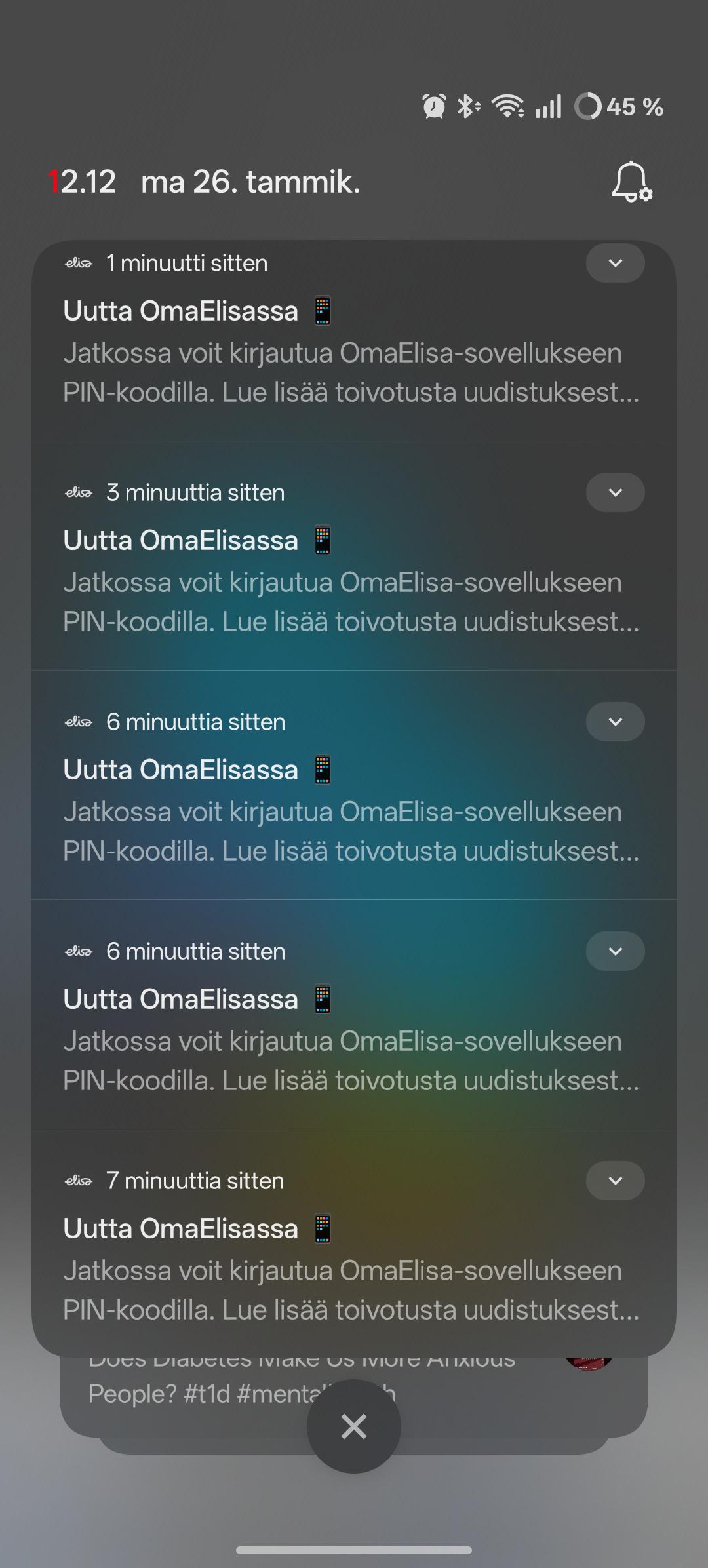Image resolution: width=708 pixels, height=1568 pixels.
Task: Open notification settings bell icon
Action: pyautogui.click(x=631, y=182)
